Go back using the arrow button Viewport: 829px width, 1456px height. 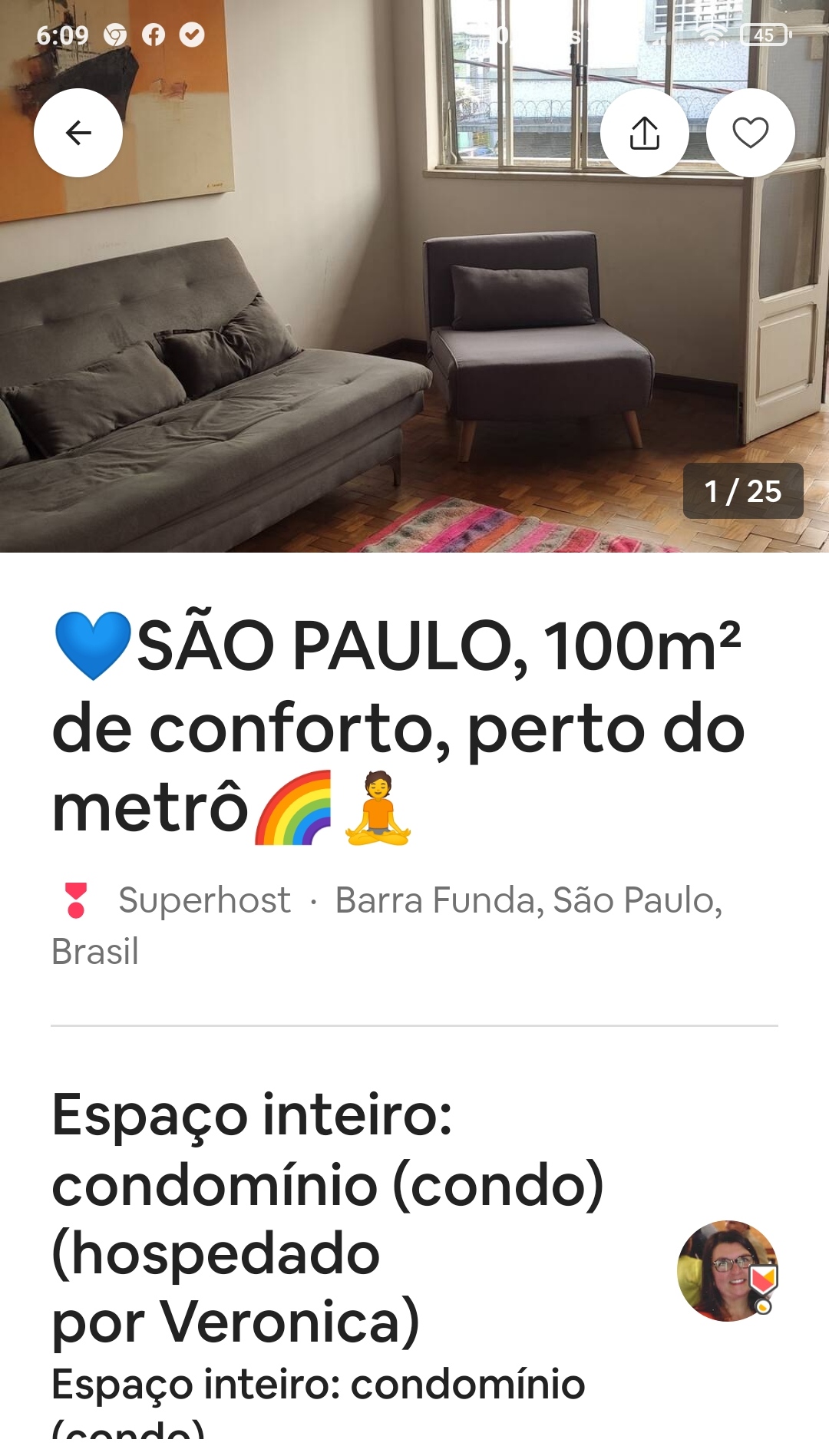pos(78,133)
